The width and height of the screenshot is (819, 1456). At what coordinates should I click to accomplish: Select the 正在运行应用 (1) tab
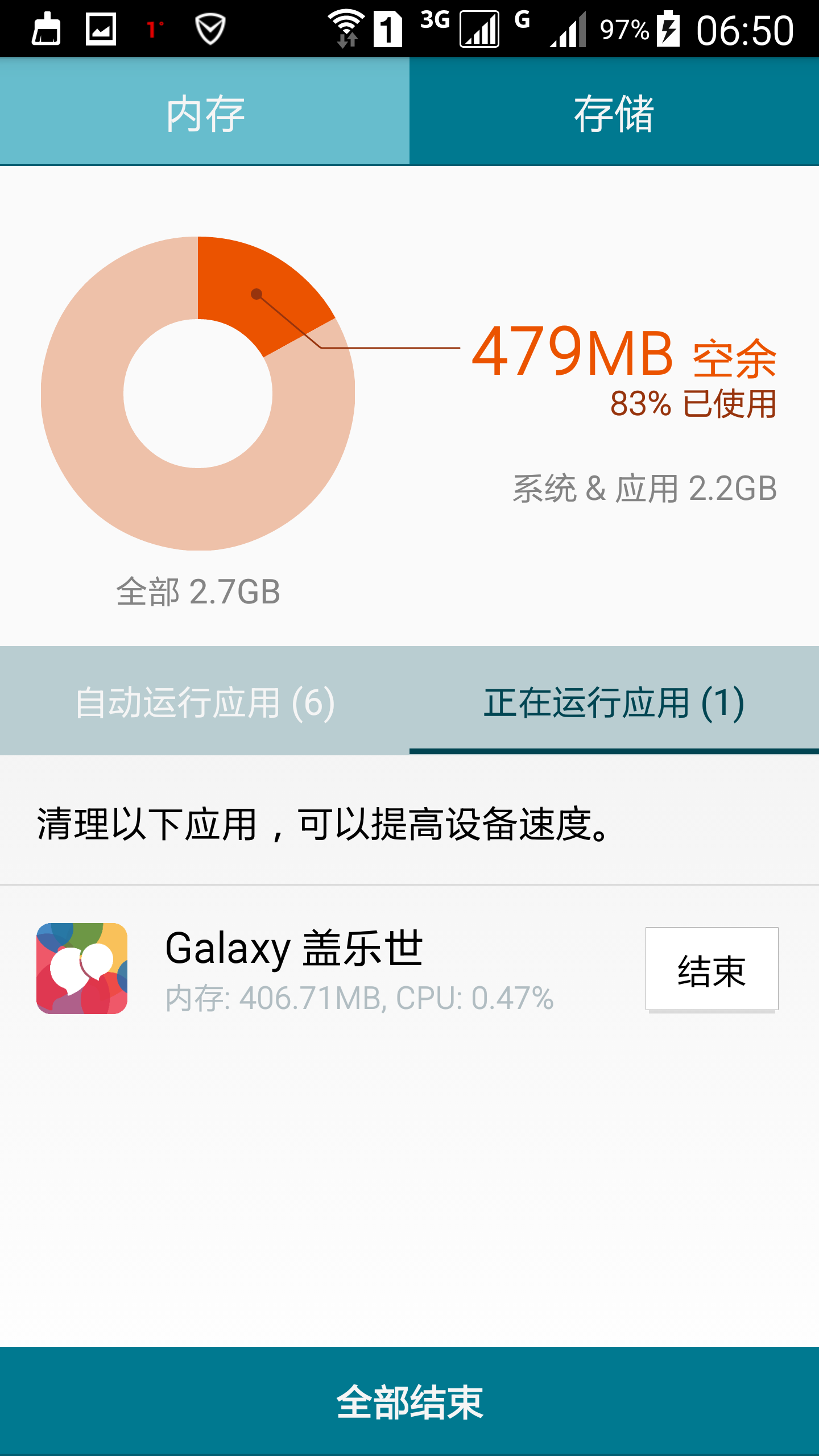[x=614, y=702]
